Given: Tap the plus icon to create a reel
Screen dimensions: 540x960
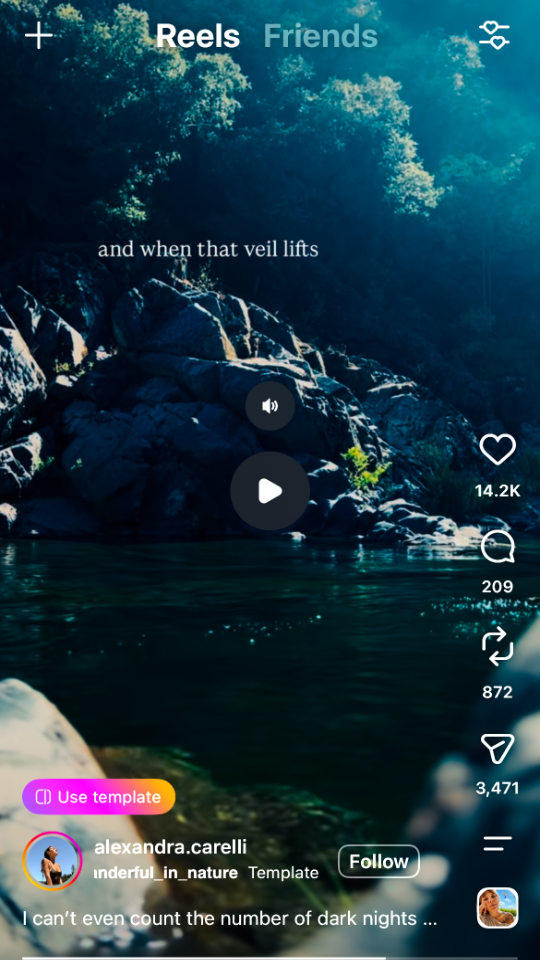Looking at the screenshot, I should click(39, 36).
